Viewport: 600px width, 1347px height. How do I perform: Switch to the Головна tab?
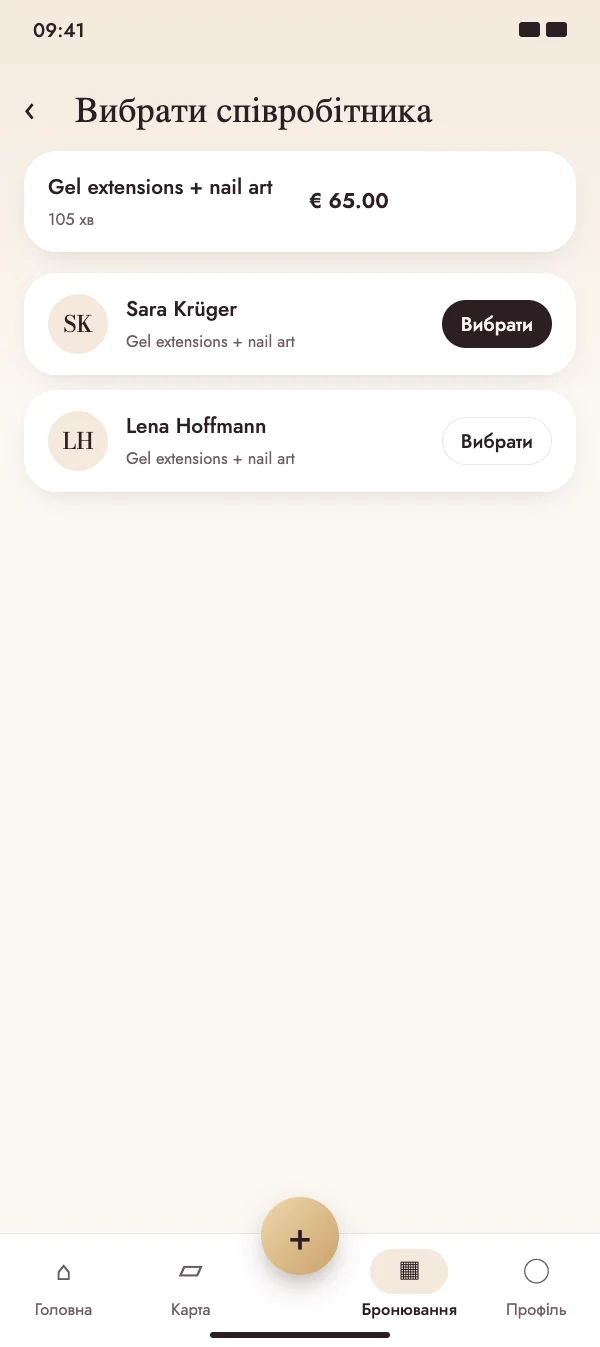[x=63, y=1287]
